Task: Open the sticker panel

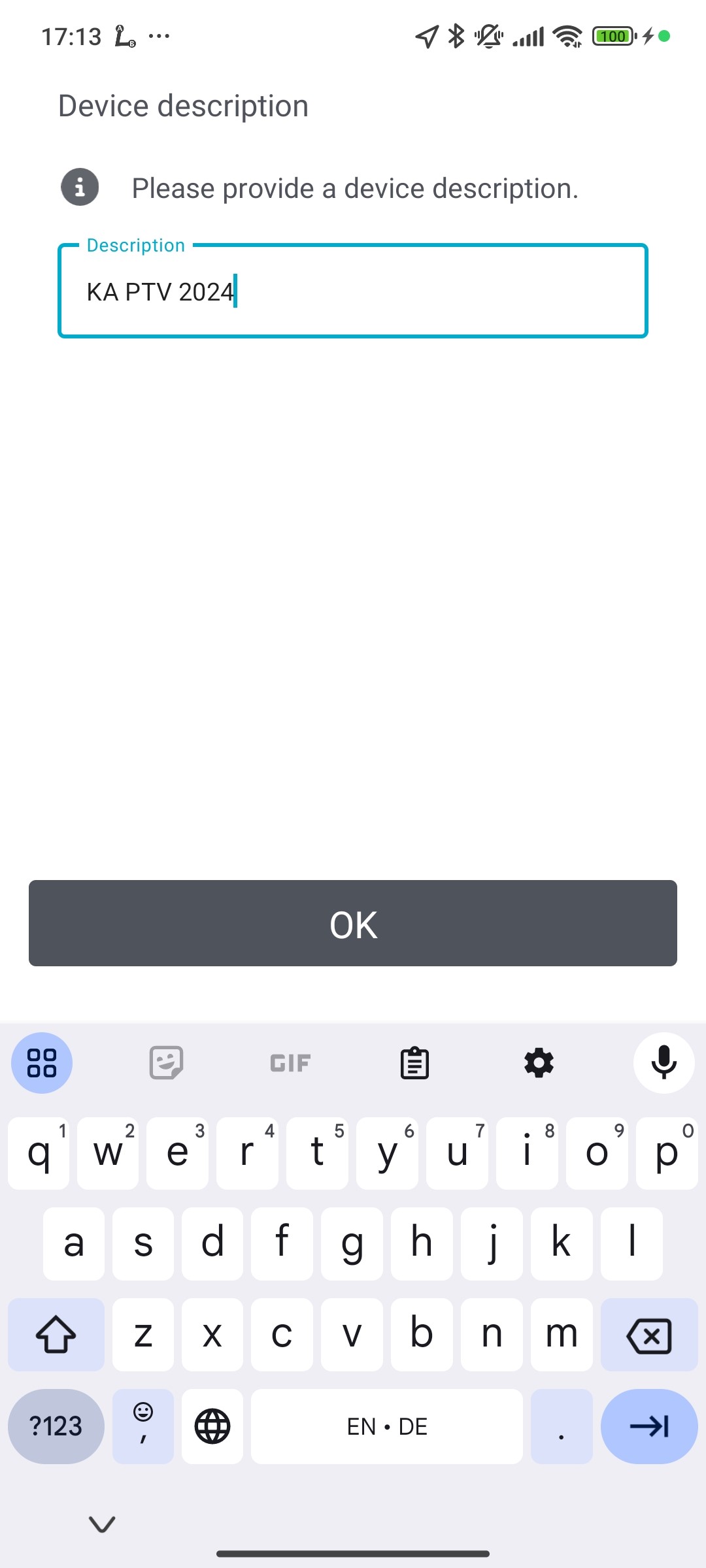Action: tap(166, 1063)
